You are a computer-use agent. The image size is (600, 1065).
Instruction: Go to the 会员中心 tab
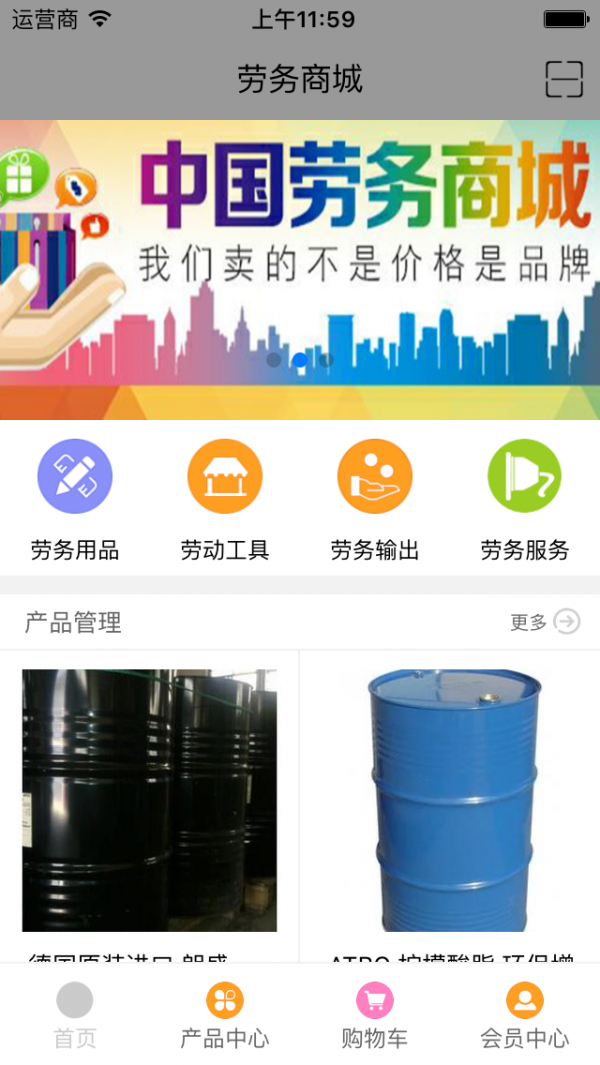tap(525, 1014)
